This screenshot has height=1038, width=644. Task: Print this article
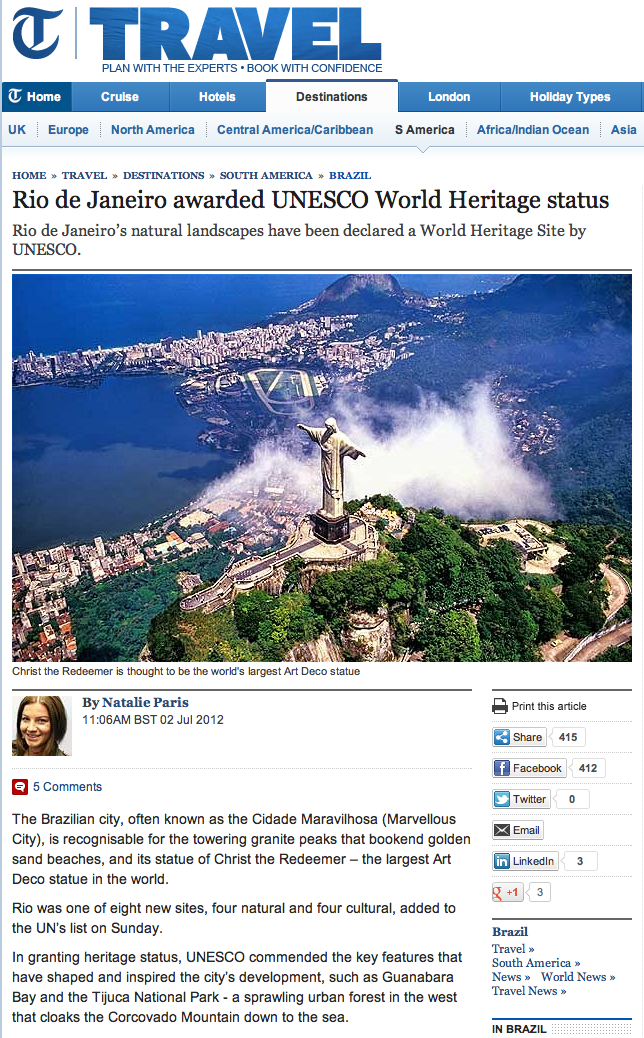coord(548,706)
